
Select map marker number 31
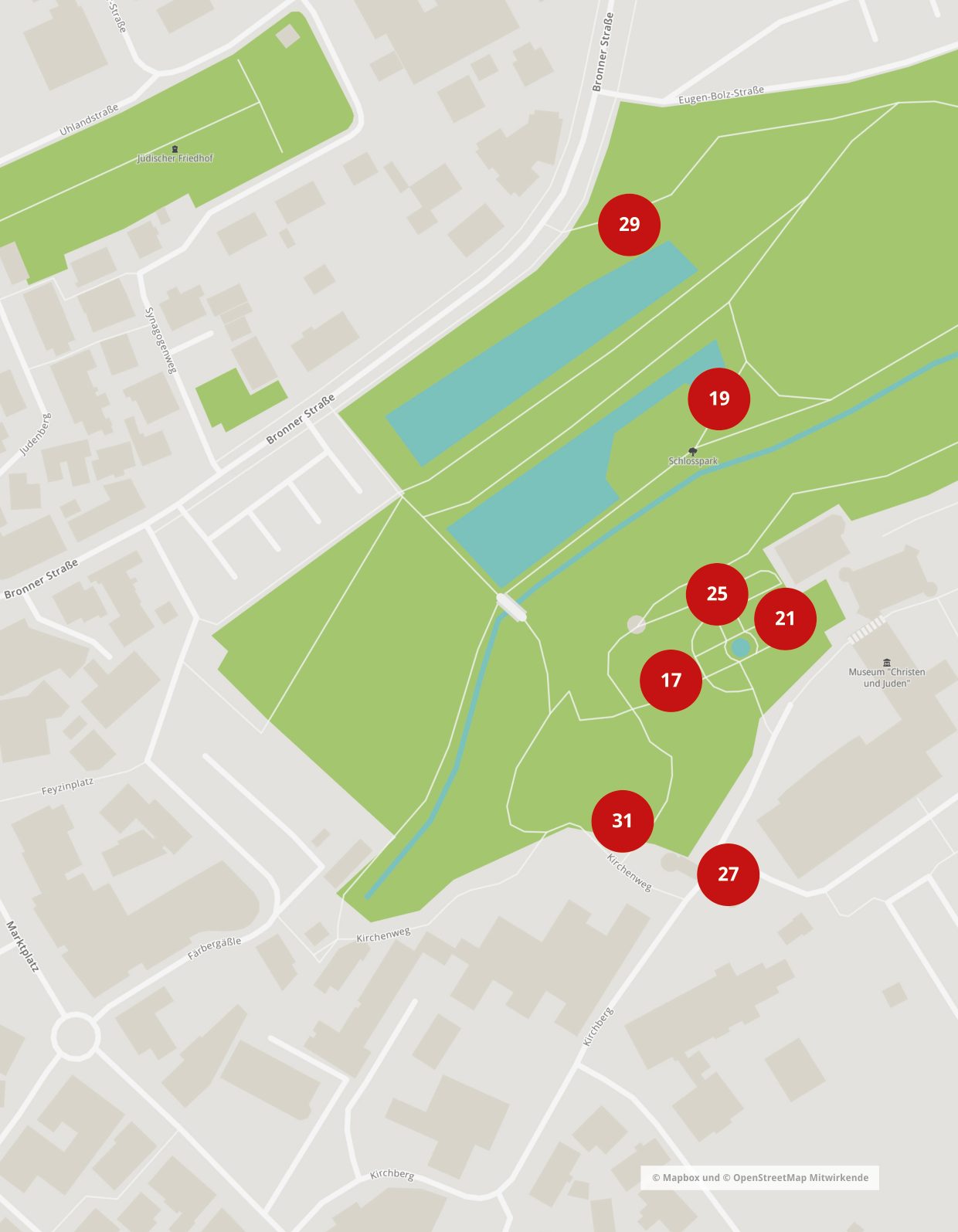622,820
